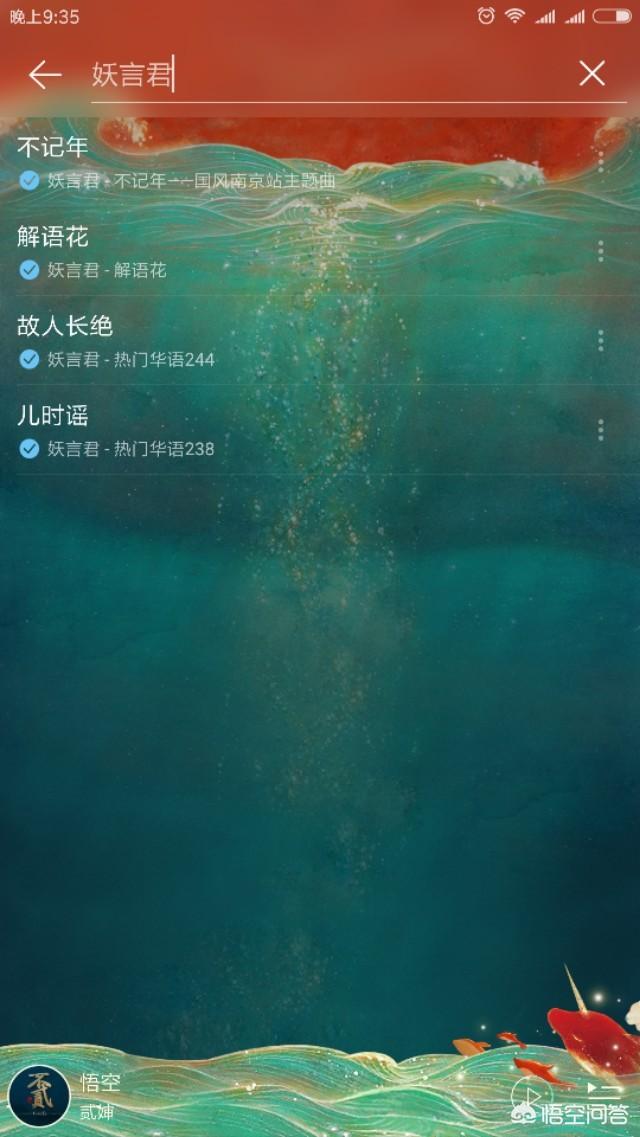Go back from the search screen

coord(44,75)
